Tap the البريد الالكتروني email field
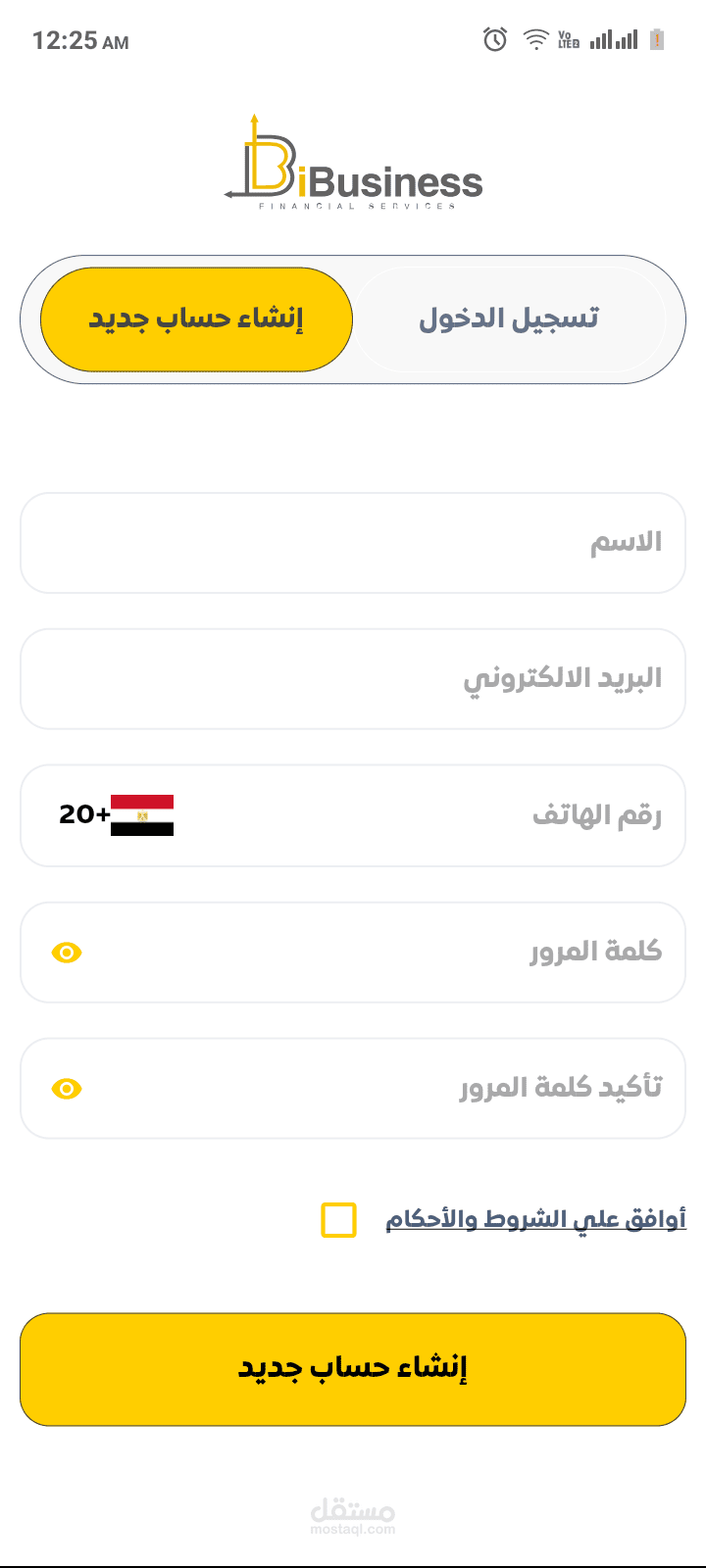Viewport: 706px width, 1568px height. tap(353, 679)
